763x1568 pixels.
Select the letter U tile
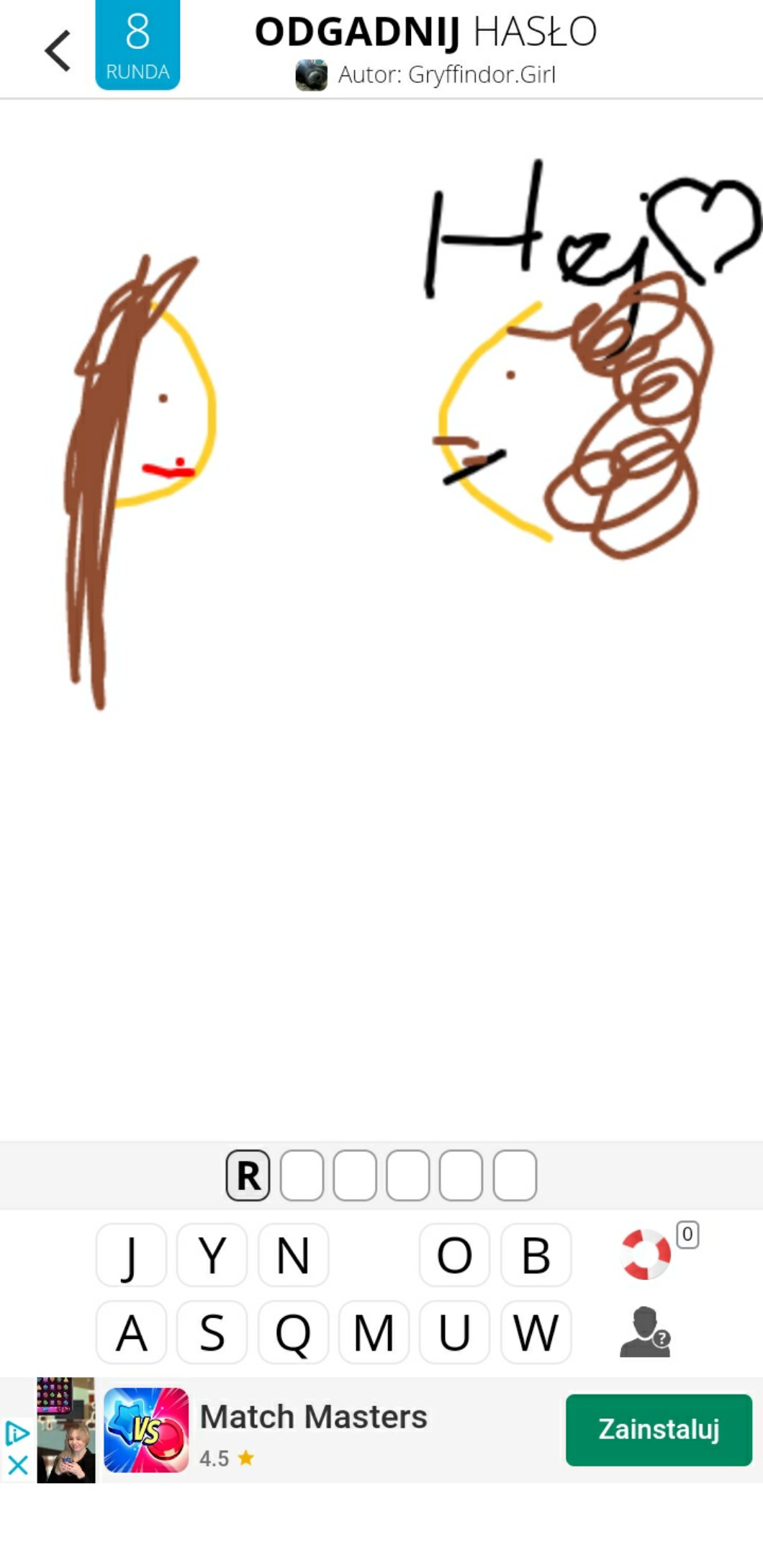[x=454, y=1333]
